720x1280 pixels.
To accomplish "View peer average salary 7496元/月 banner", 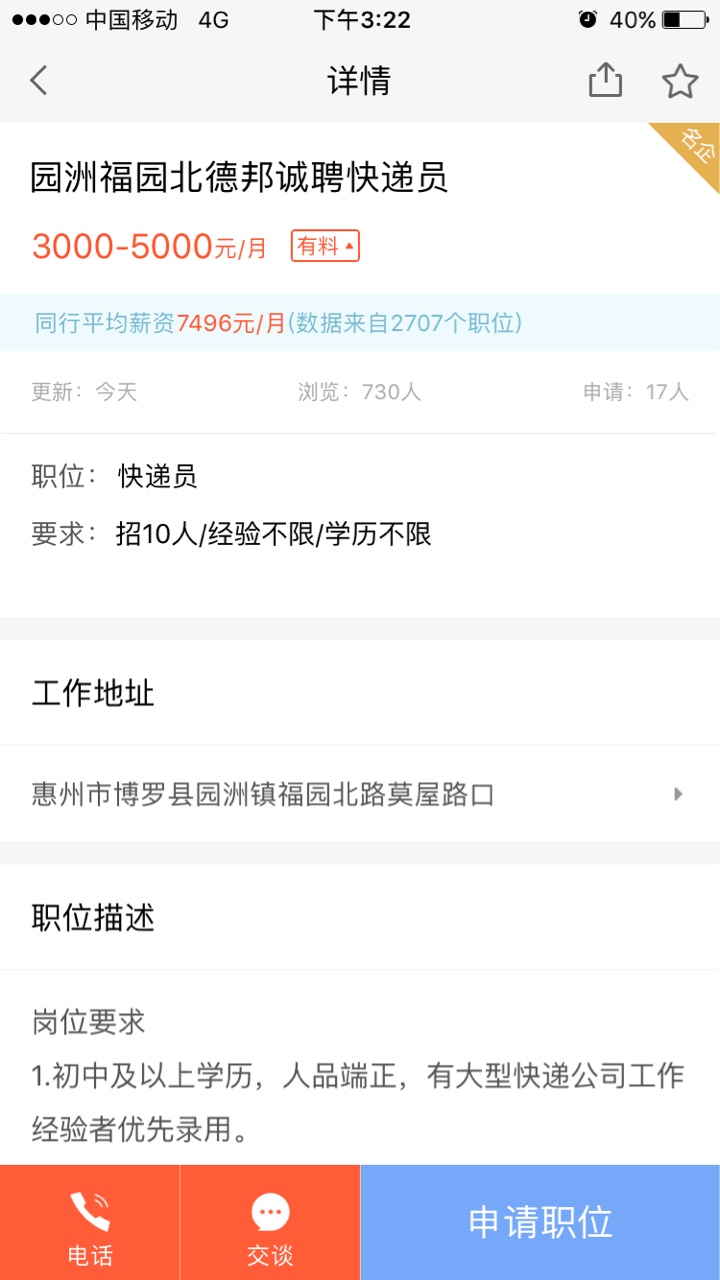I will 360,323.
